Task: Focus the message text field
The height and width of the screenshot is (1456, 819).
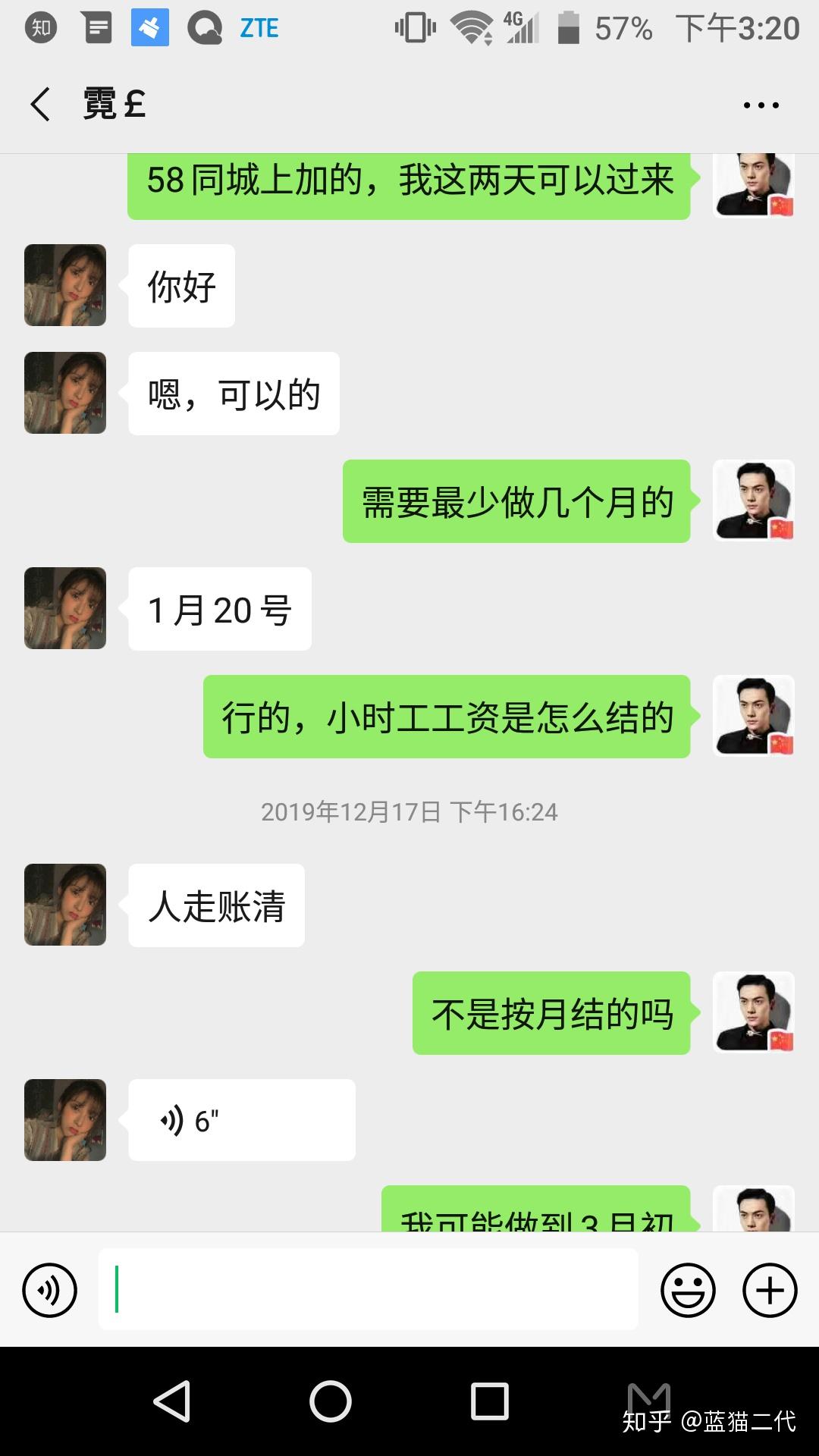Action: pyautogui.click(x=369, y=1289)
